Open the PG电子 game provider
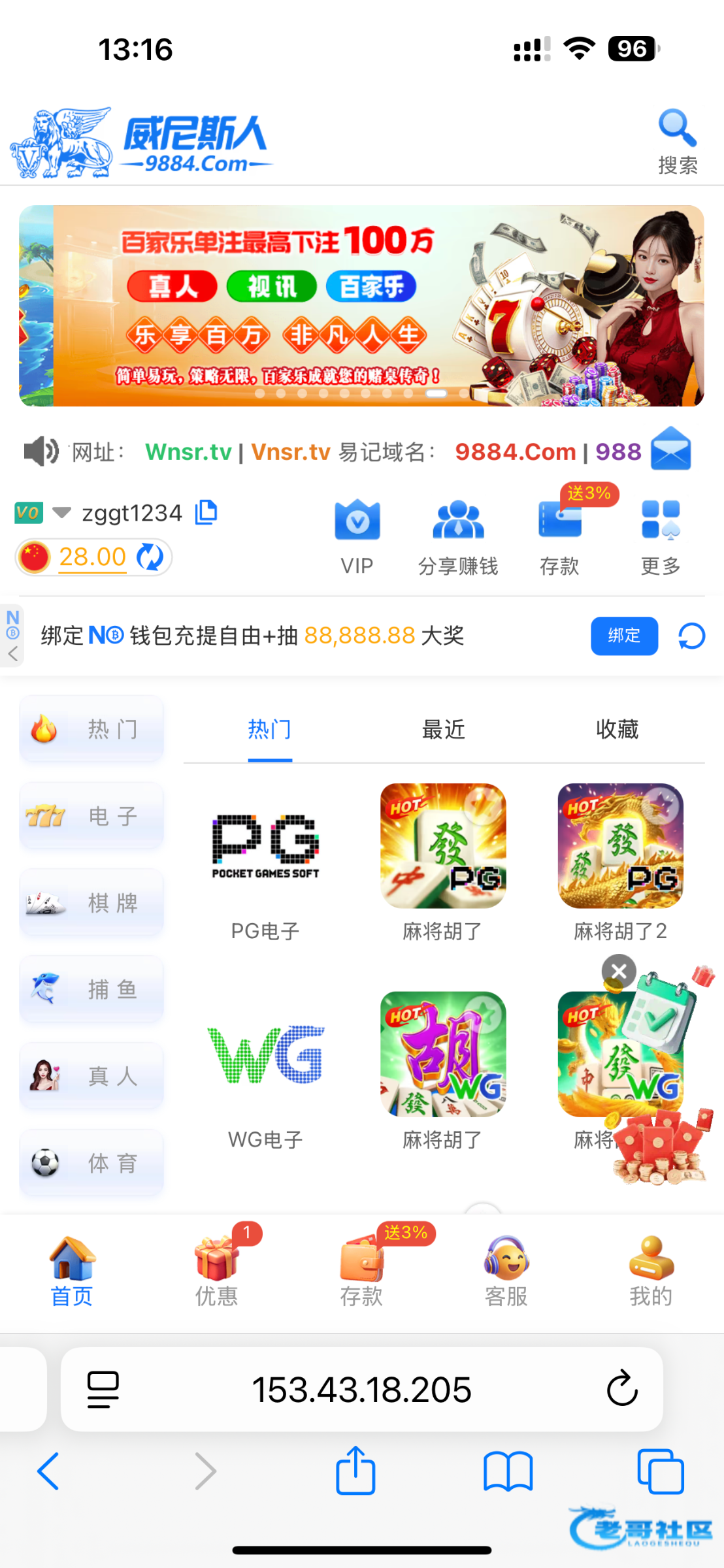724x1568 pixels. click(265, 862)
